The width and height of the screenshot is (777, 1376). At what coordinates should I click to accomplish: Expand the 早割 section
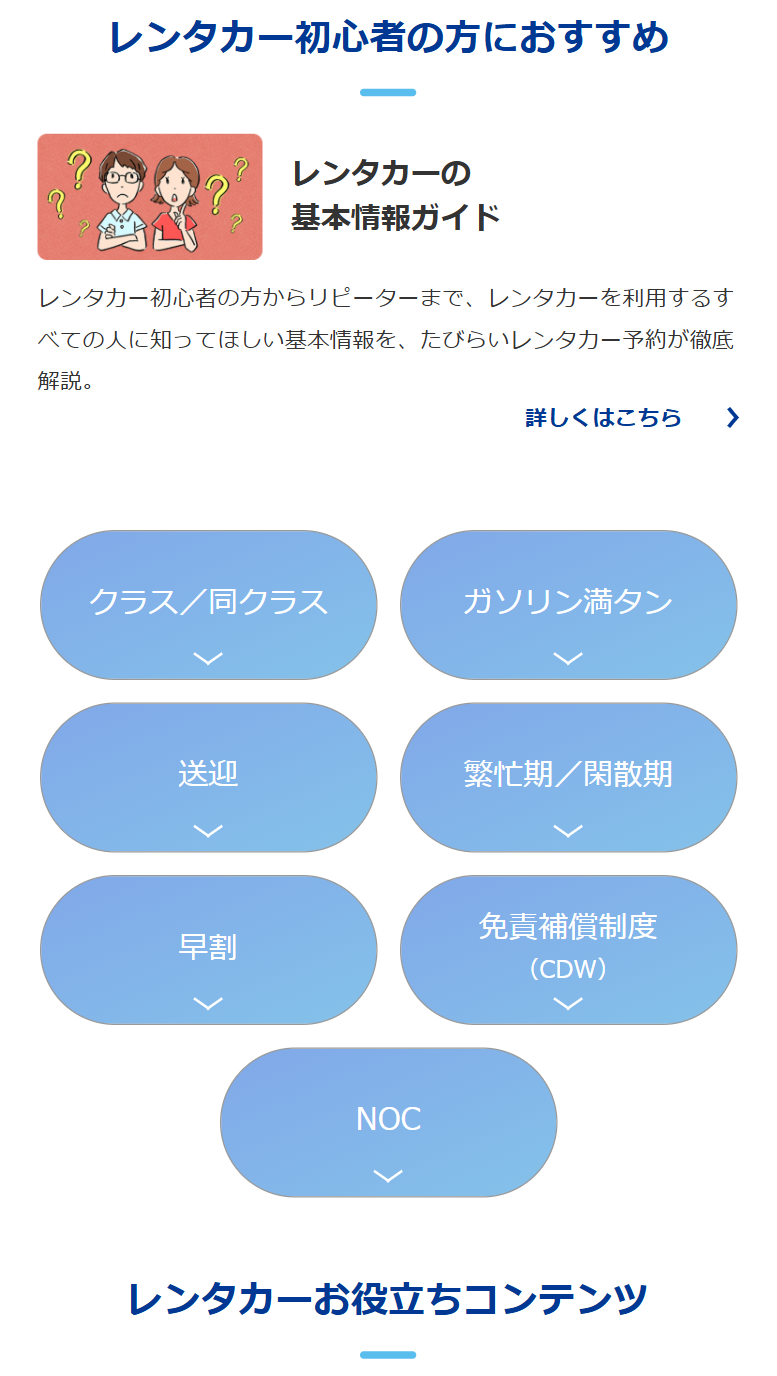pos(209,950)
